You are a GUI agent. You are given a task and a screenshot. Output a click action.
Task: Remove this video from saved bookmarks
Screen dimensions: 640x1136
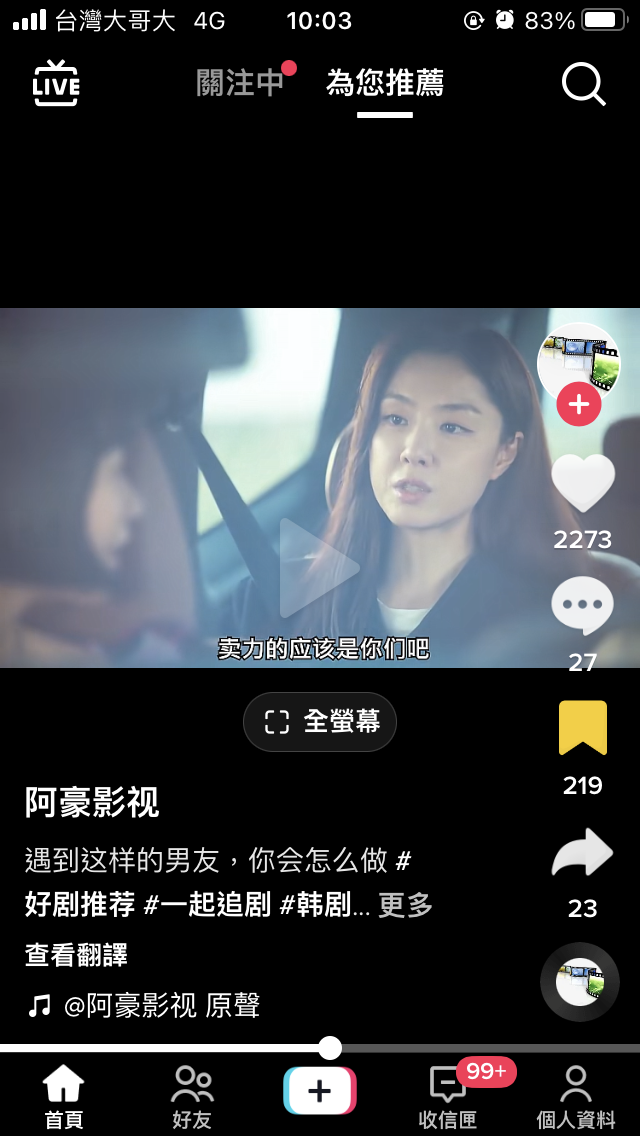[583, 728]
